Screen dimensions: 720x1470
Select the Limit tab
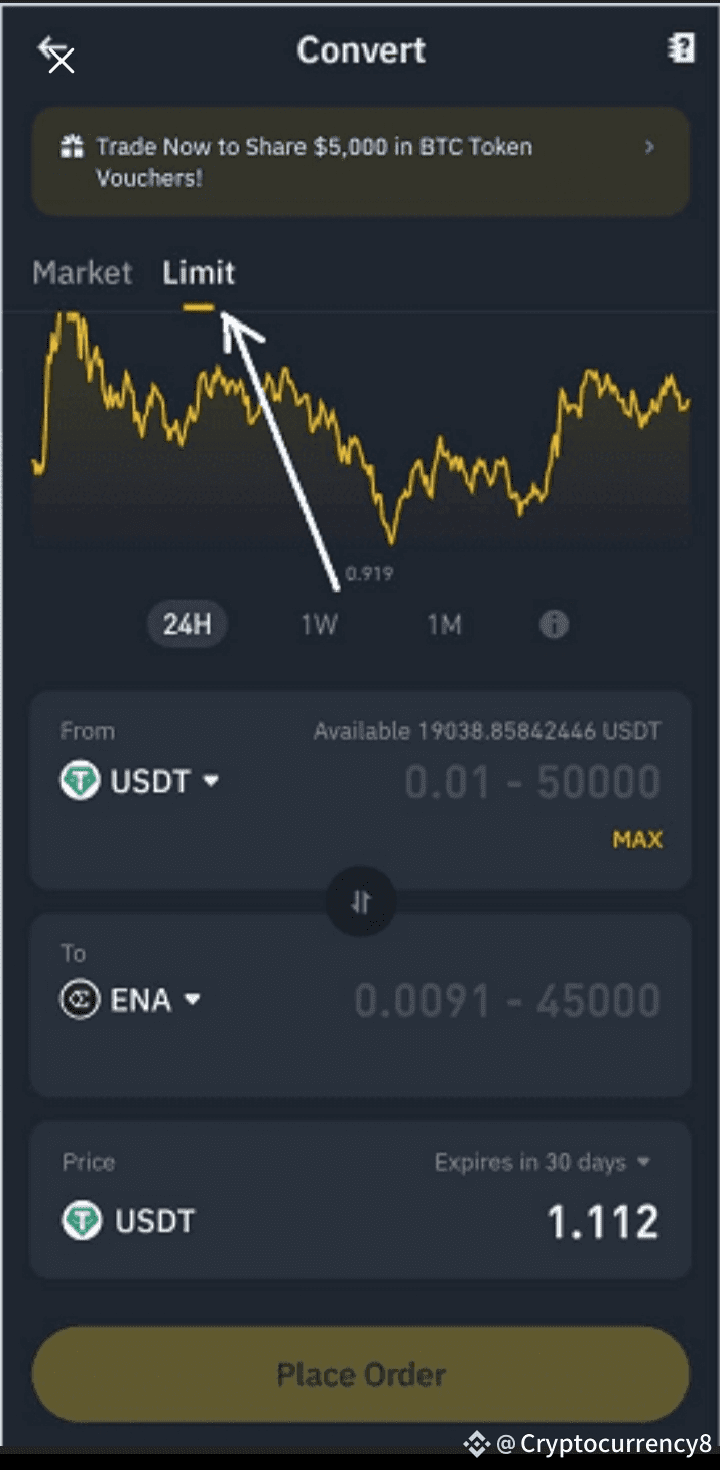click(x=199, y=273)
